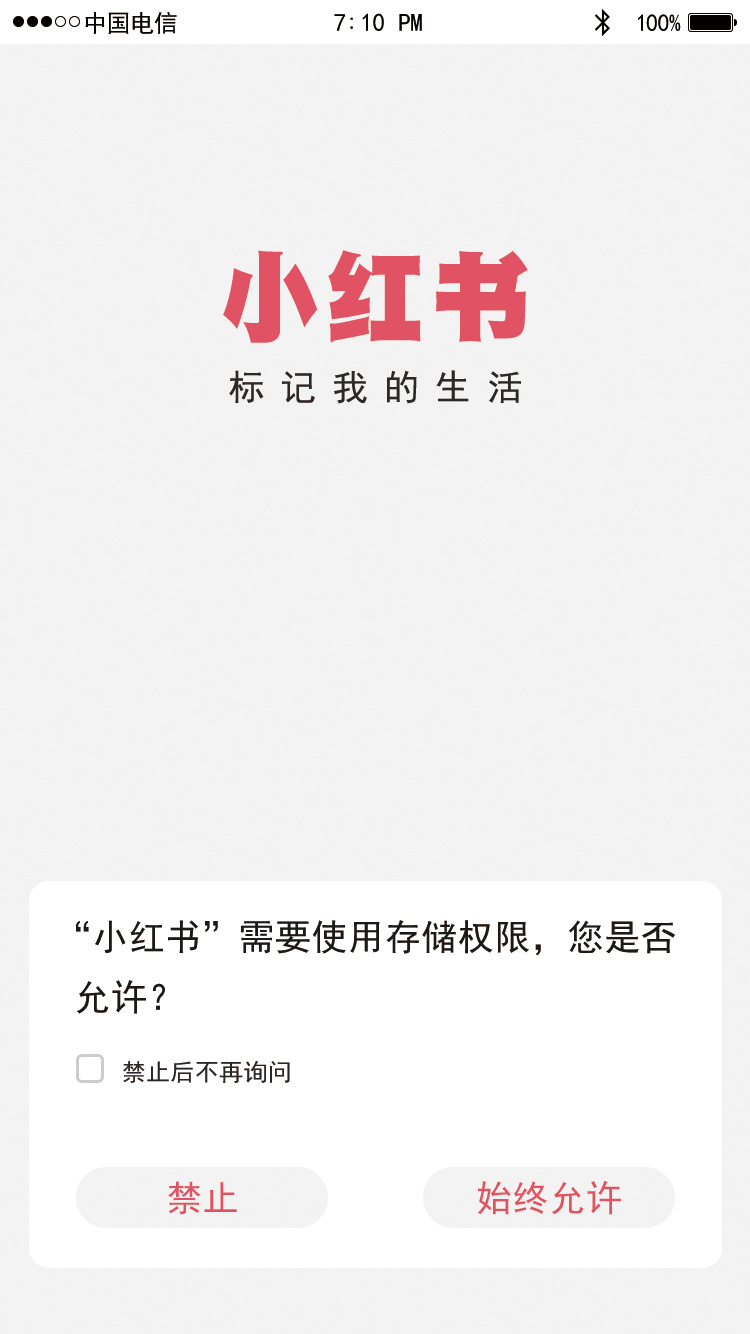Screen dimensions: 750x1334
Task: Tap the Bluetooth icon in the status bar
Action: click(x=604, y=21)
